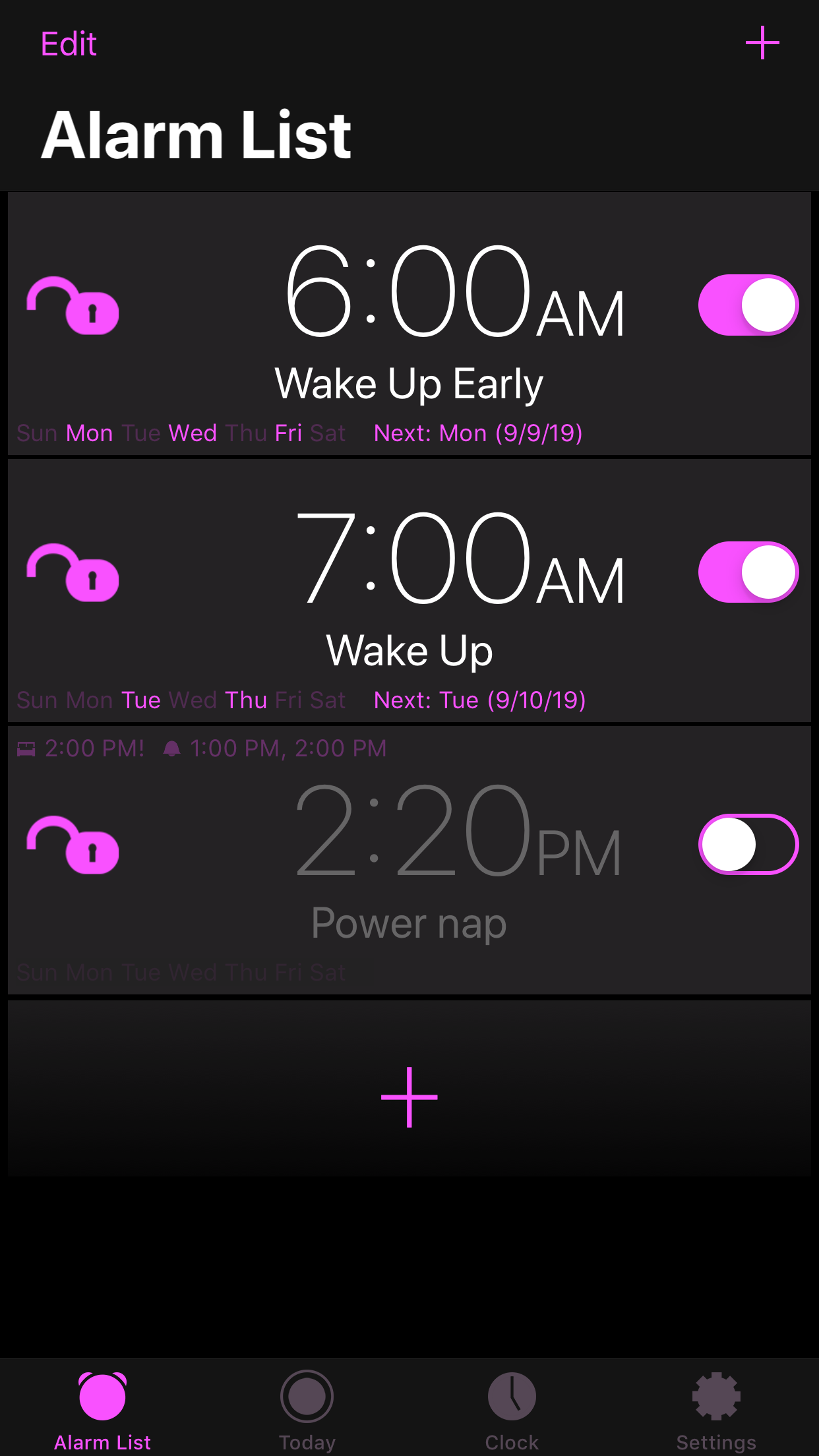This screenshot has width=819, height=1456.
Task: Tap the plus icon at top right
Action: (762, 42)
